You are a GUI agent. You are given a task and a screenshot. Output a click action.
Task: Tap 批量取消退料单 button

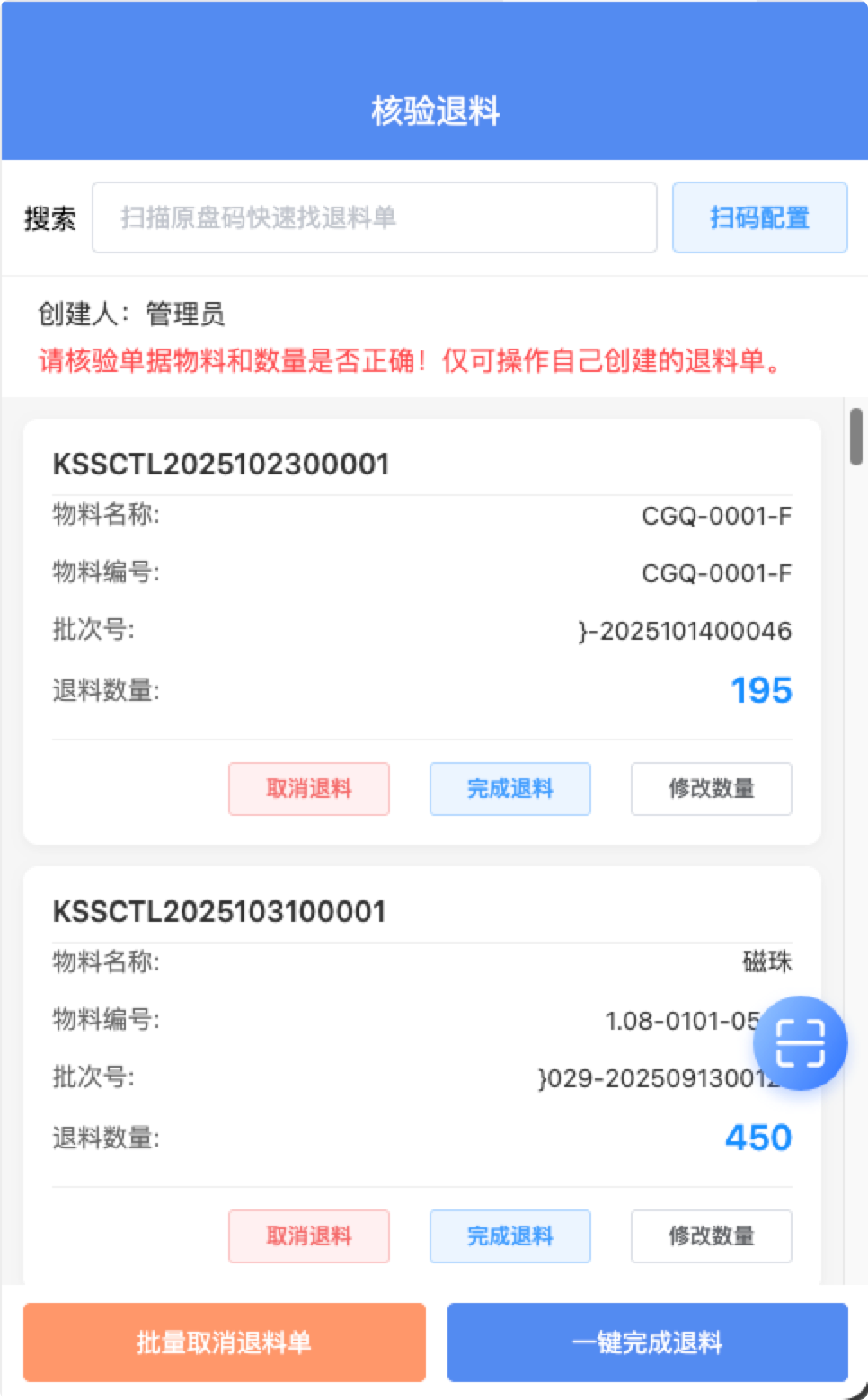coord(224,1342)
